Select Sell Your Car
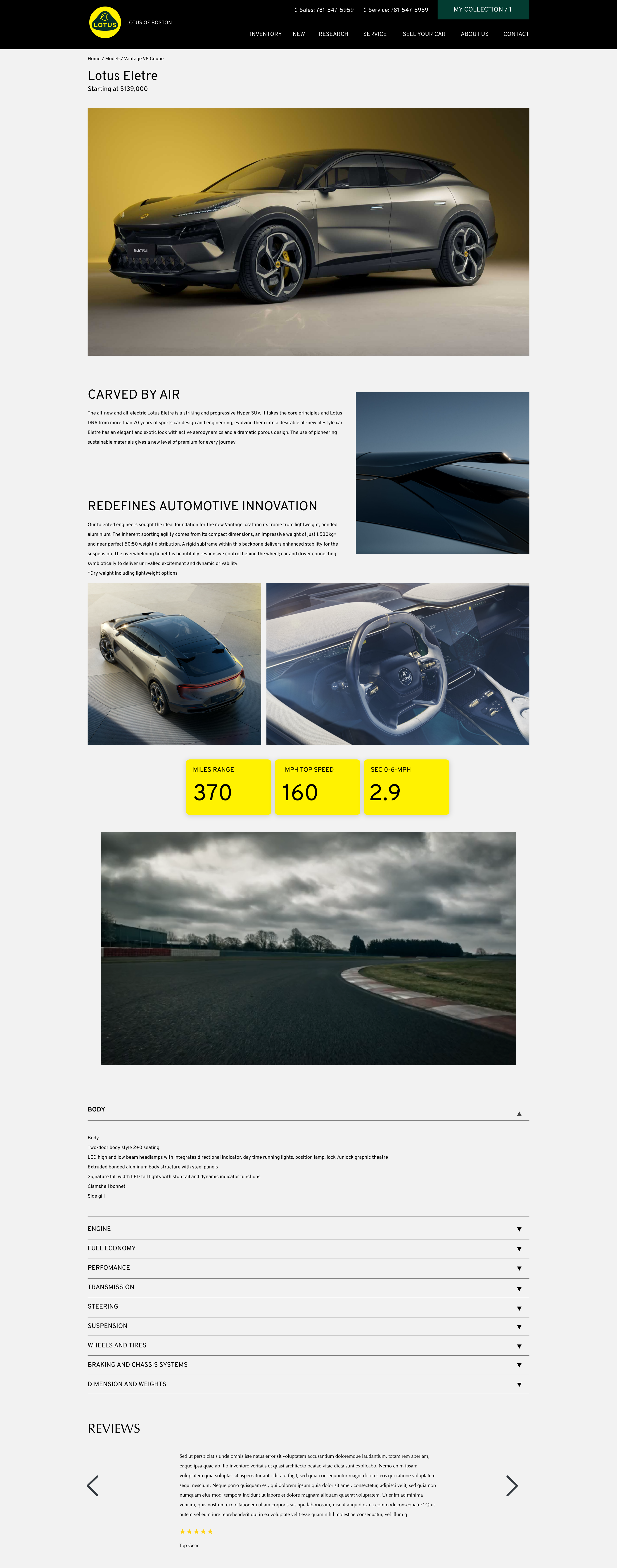617x1568 pixels. [x=424, y=34]
